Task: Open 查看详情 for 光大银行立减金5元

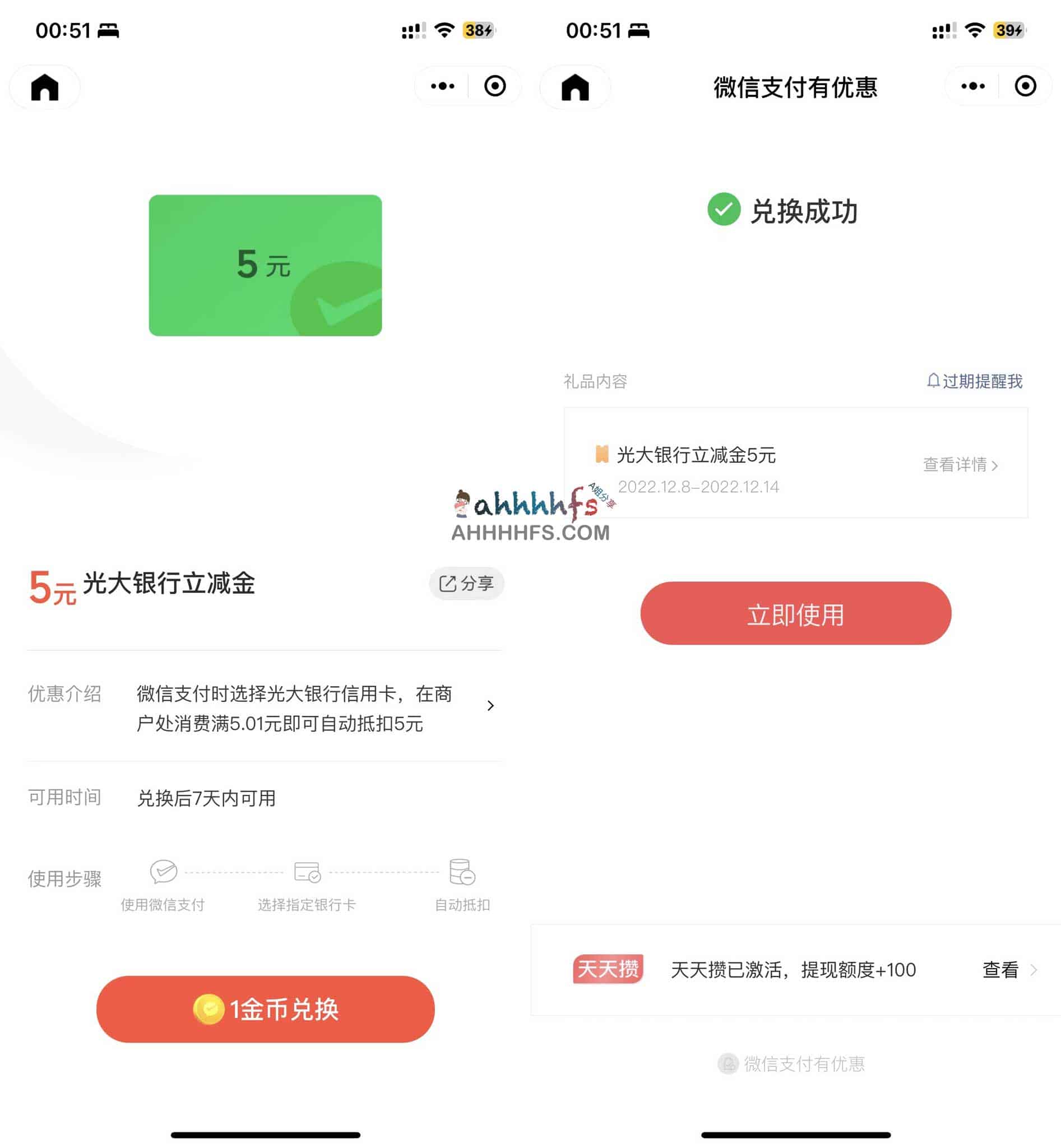Action: (x=960, y=464)
